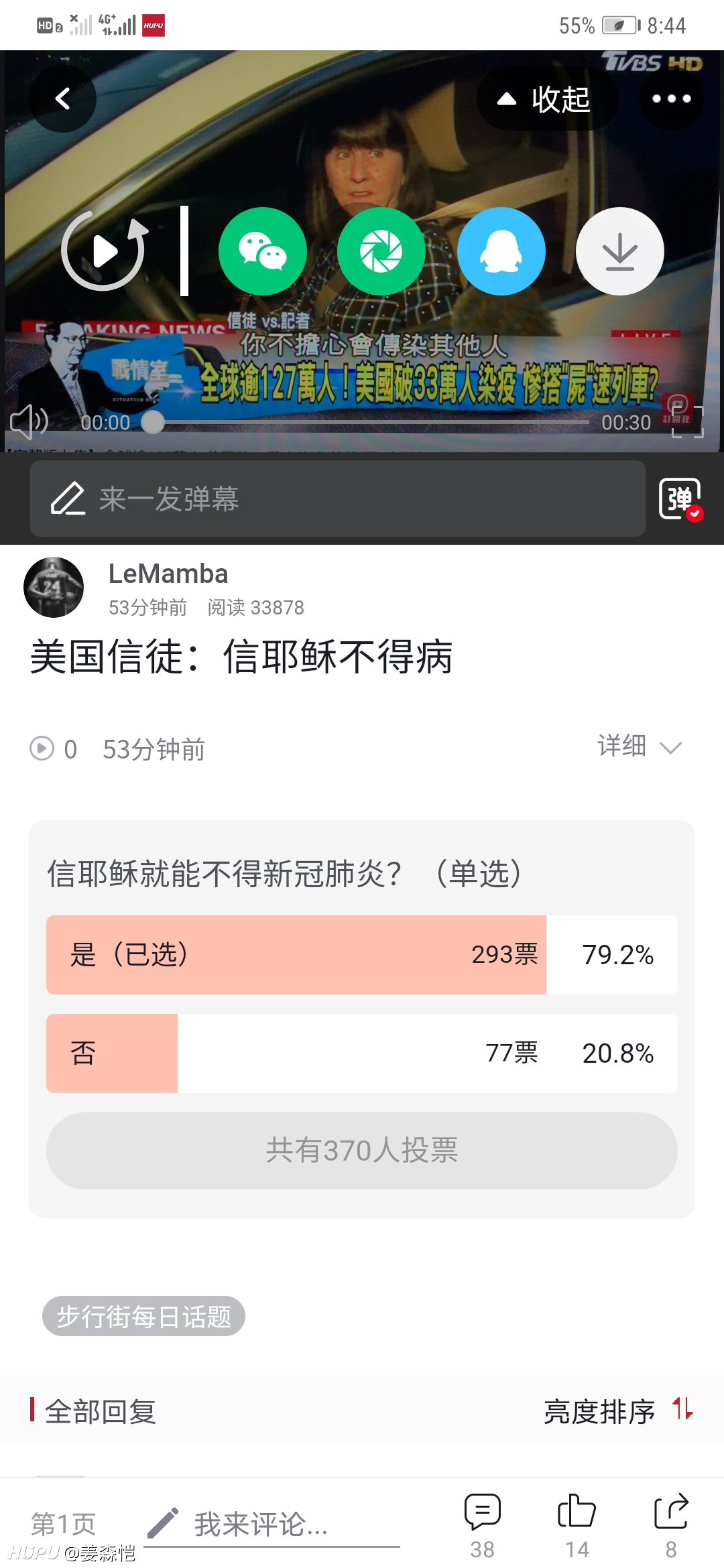
Task: Toggle the danmaku 弹 switch
Action: tap(681, 499)
